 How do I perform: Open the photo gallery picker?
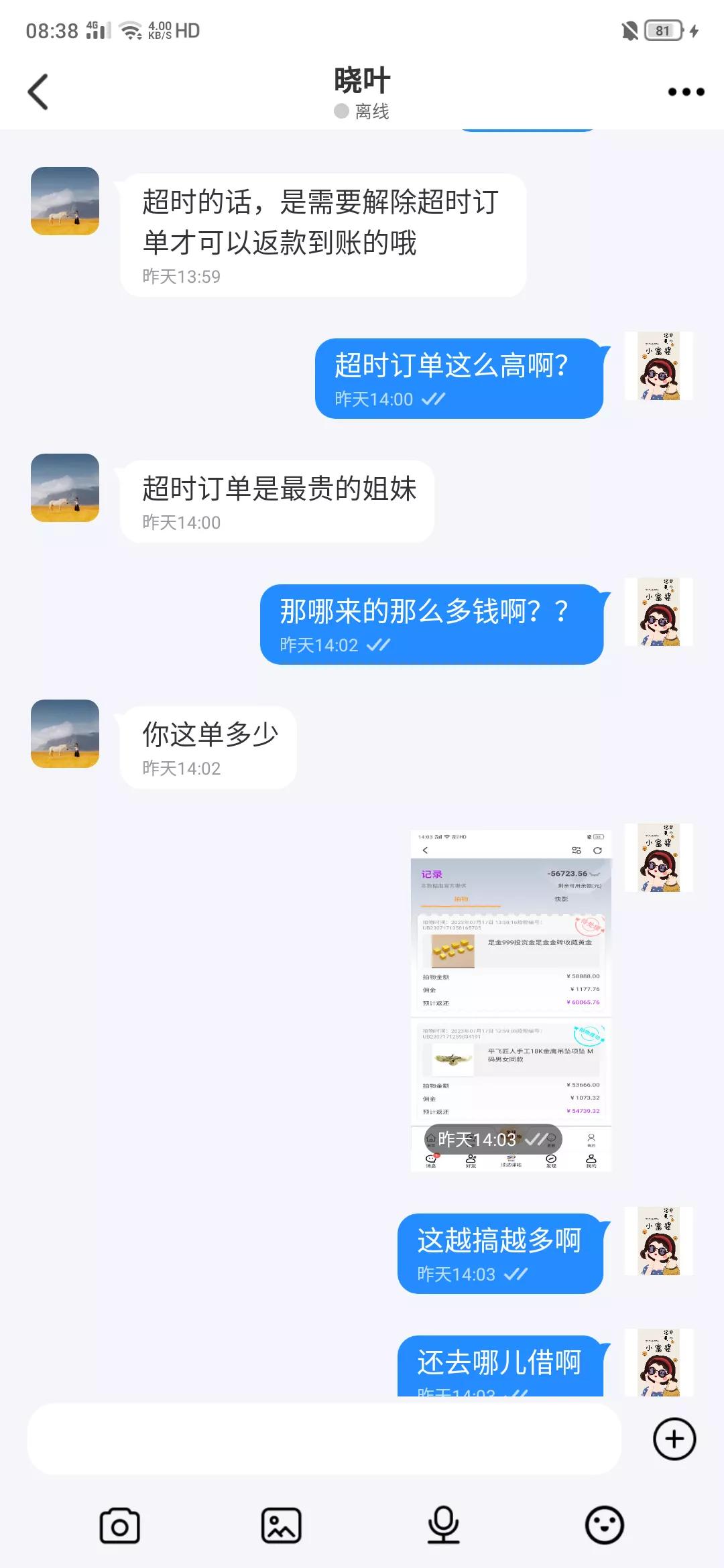pyautogui.click(x=281, y=1524)
